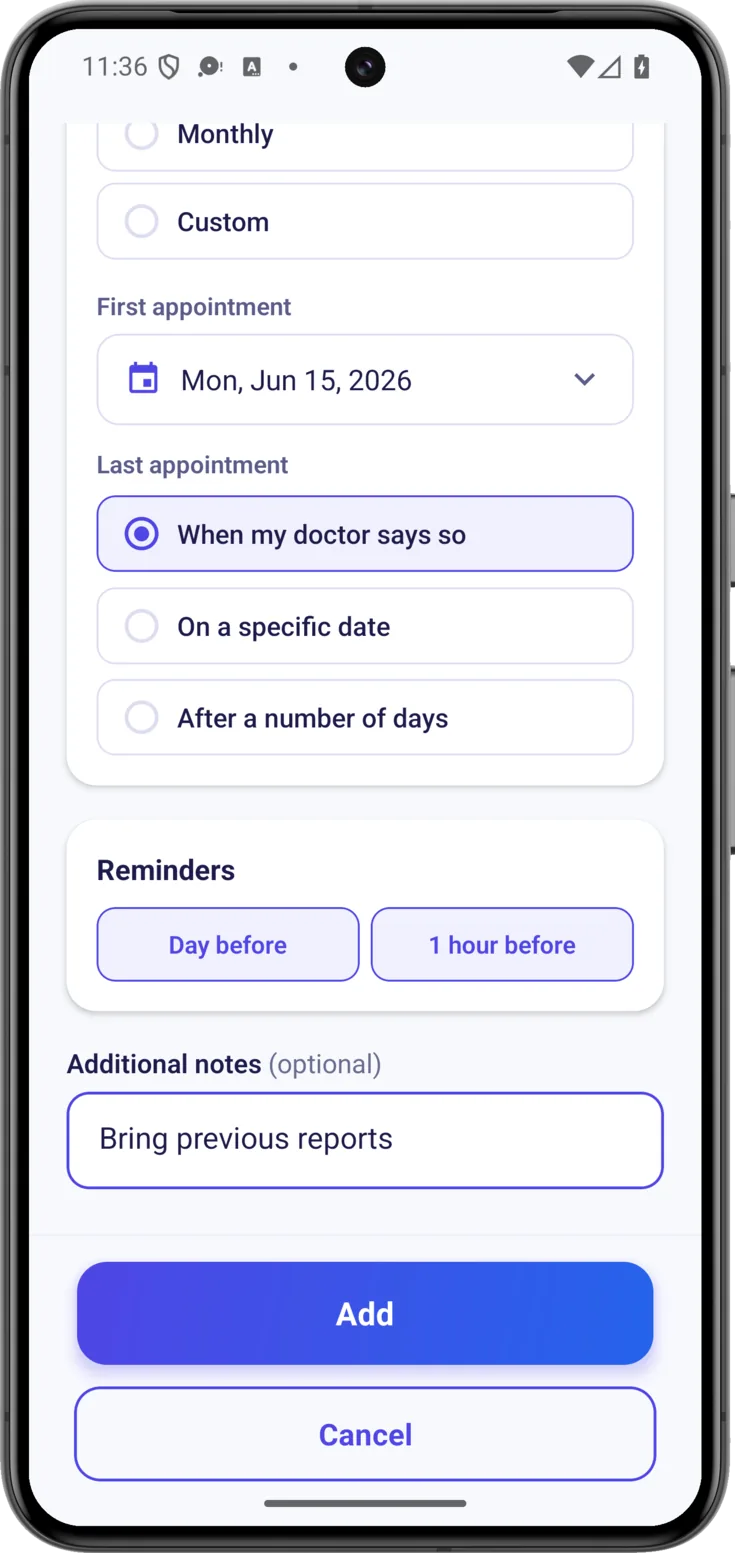Choose the Custom frequency option
Screen dimensions: 735x1553
pos(365,221)
